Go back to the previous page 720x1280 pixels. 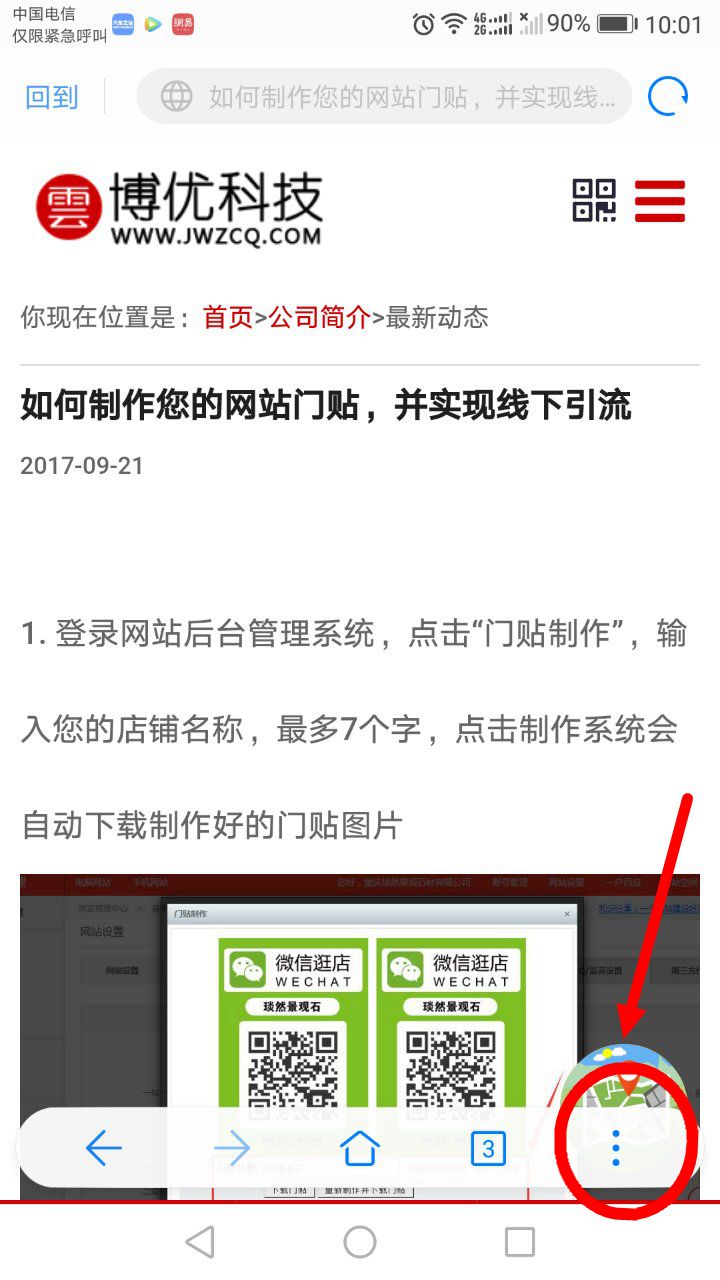[x=103, y=1148]
